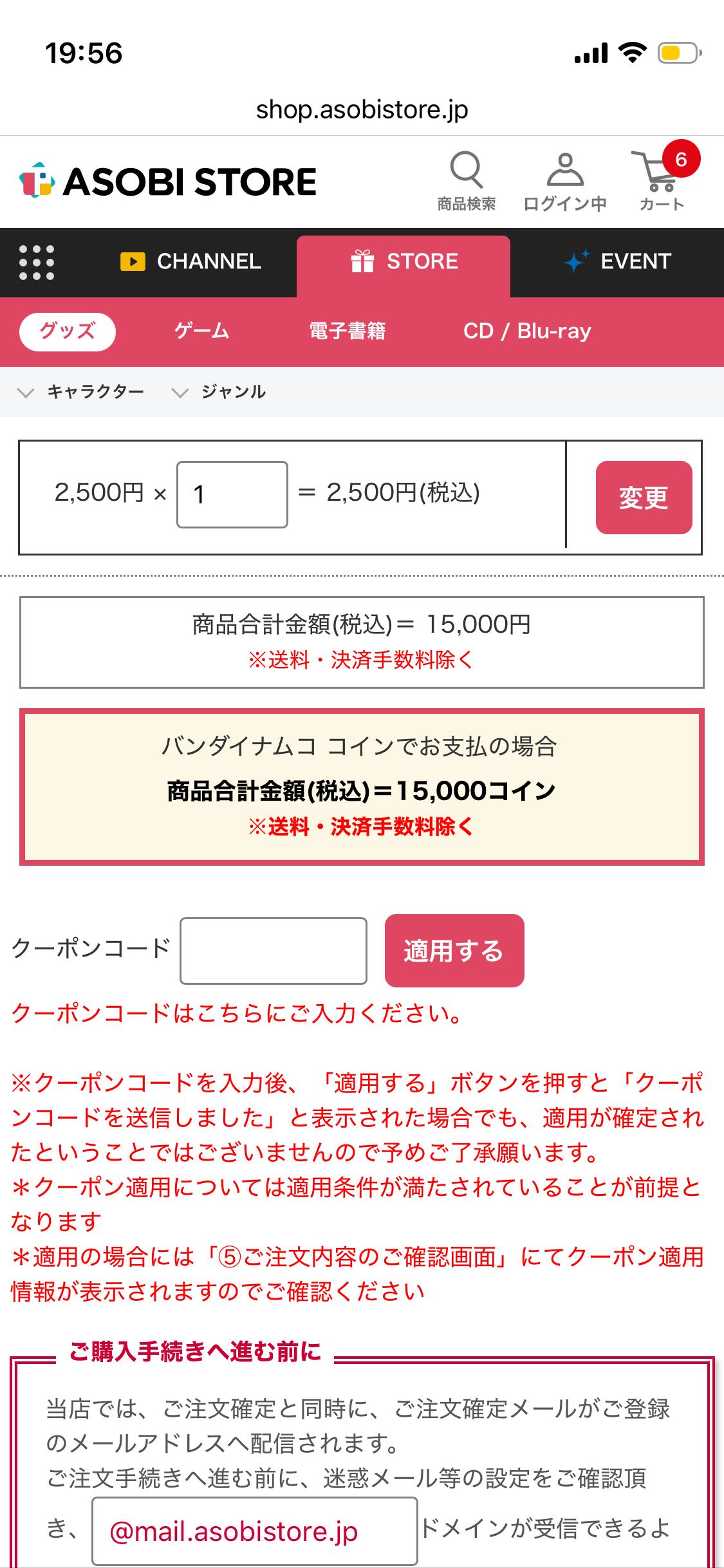Open the 商品検索 search icon
The width and height of the screenshot is (724, 1568).
pyautogui.click(x=466, y=181)
